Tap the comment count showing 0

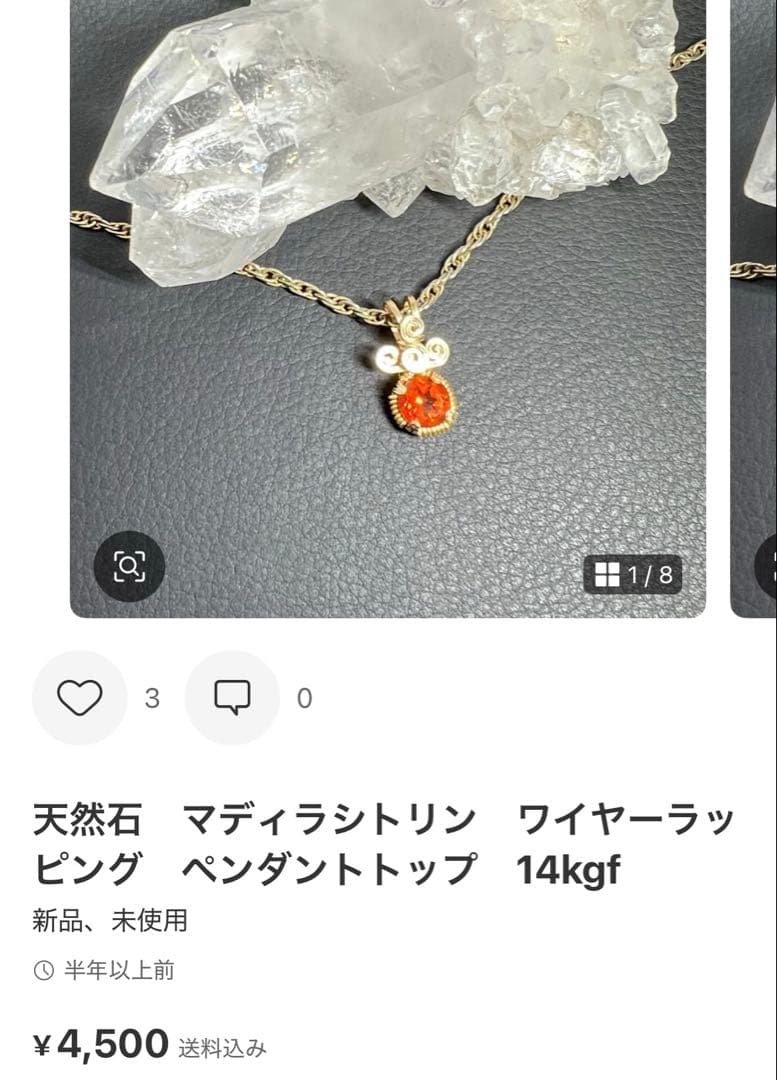(302, 697)
